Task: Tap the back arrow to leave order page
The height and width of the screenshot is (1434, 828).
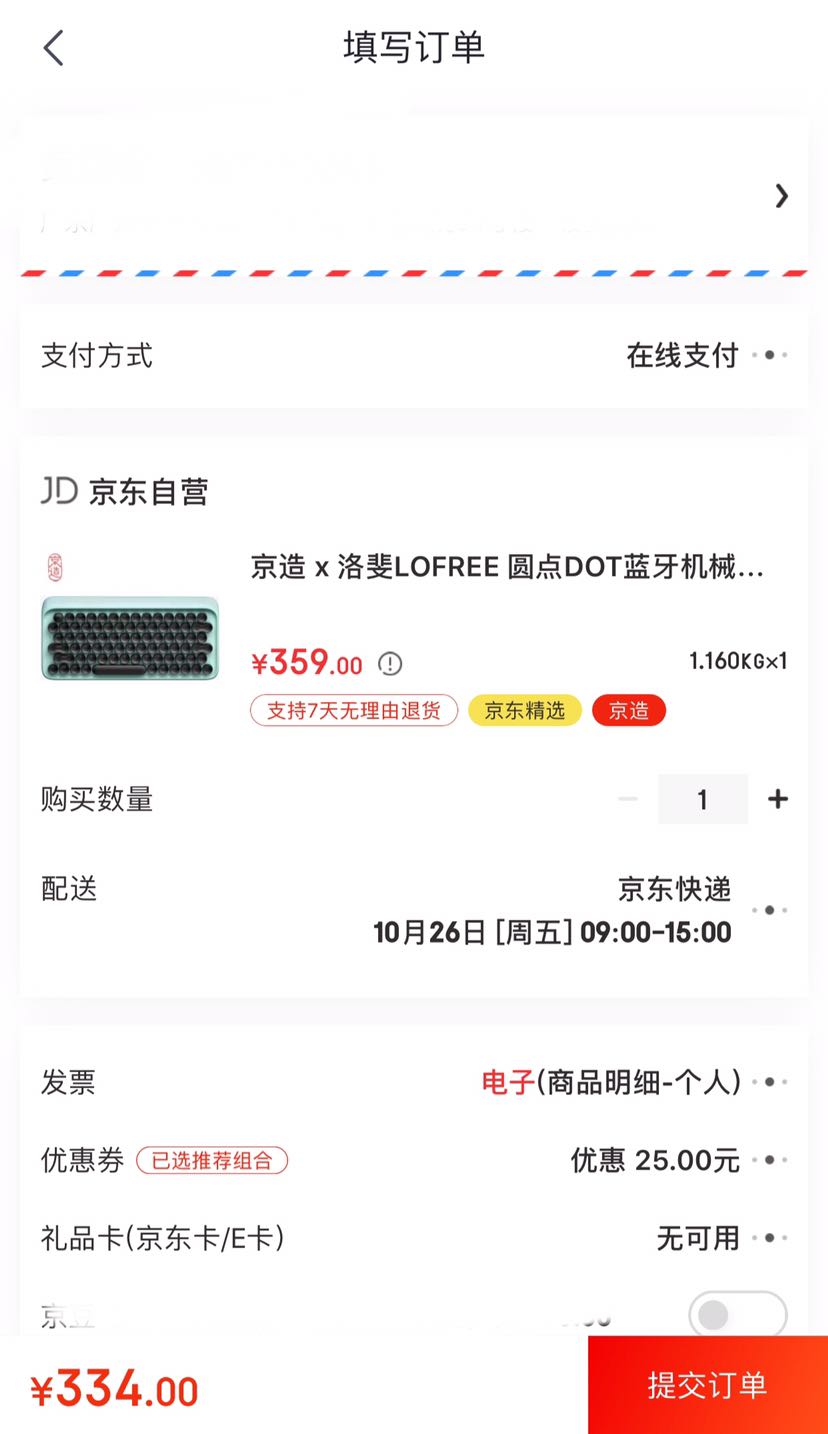Action: (x=53, y=47)
